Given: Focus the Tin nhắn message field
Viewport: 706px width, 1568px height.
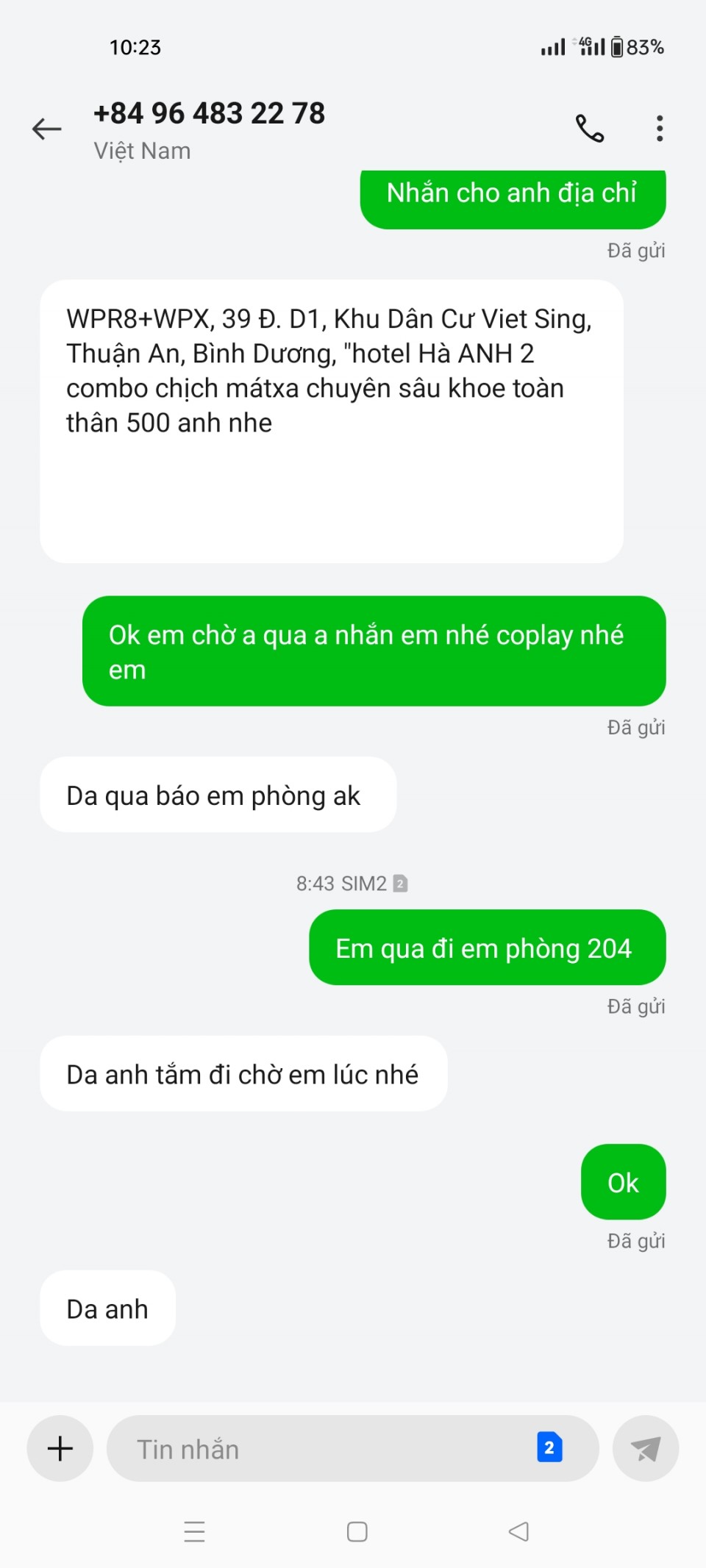Looking at the screenshot, I should pyautogui.click(x=324, y=1449).
